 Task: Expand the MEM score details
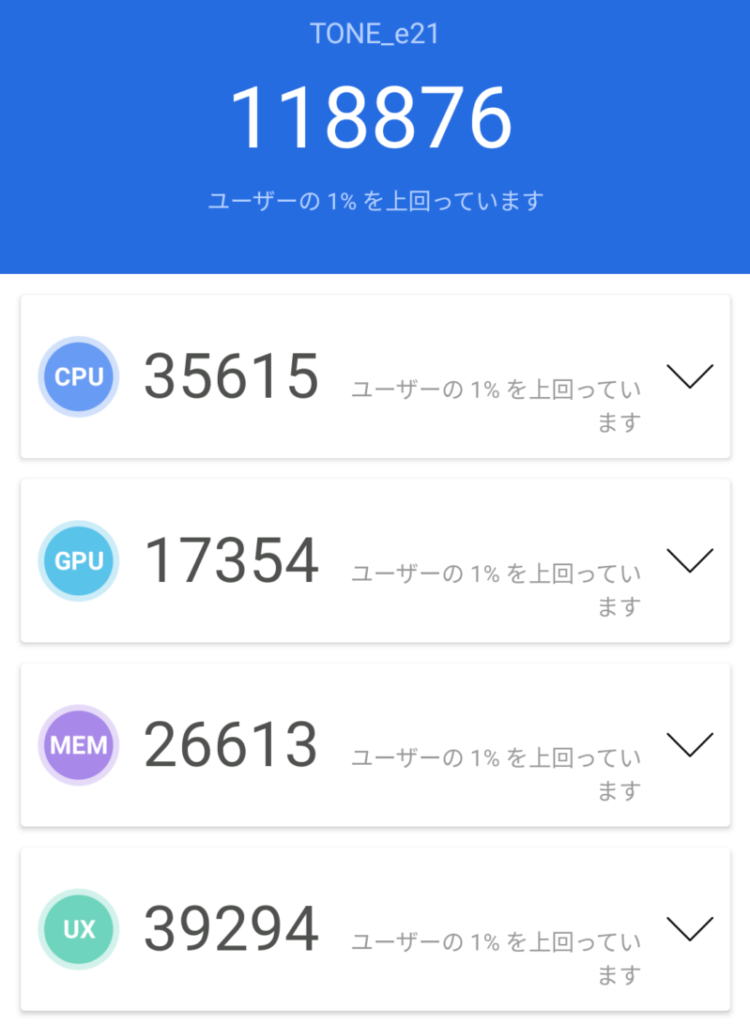coord(688,744)
